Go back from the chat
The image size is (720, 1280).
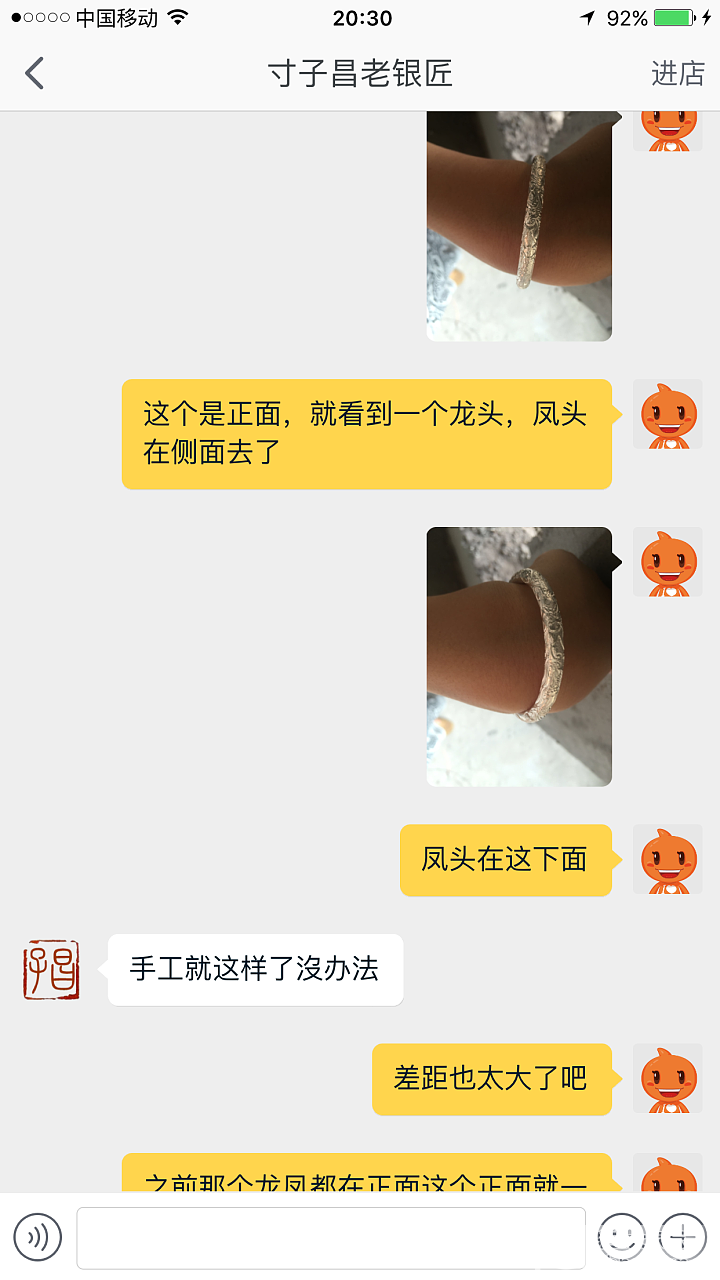pos(35,73)
